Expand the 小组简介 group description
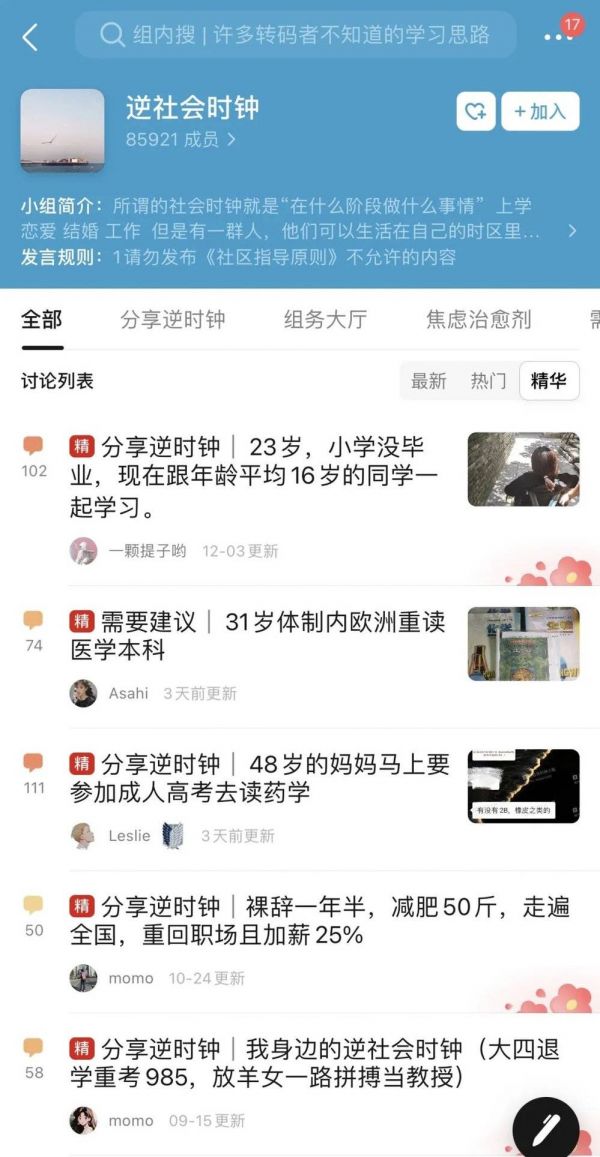Viewport: 600px width, 1157px height. click(x=572, y=231)
